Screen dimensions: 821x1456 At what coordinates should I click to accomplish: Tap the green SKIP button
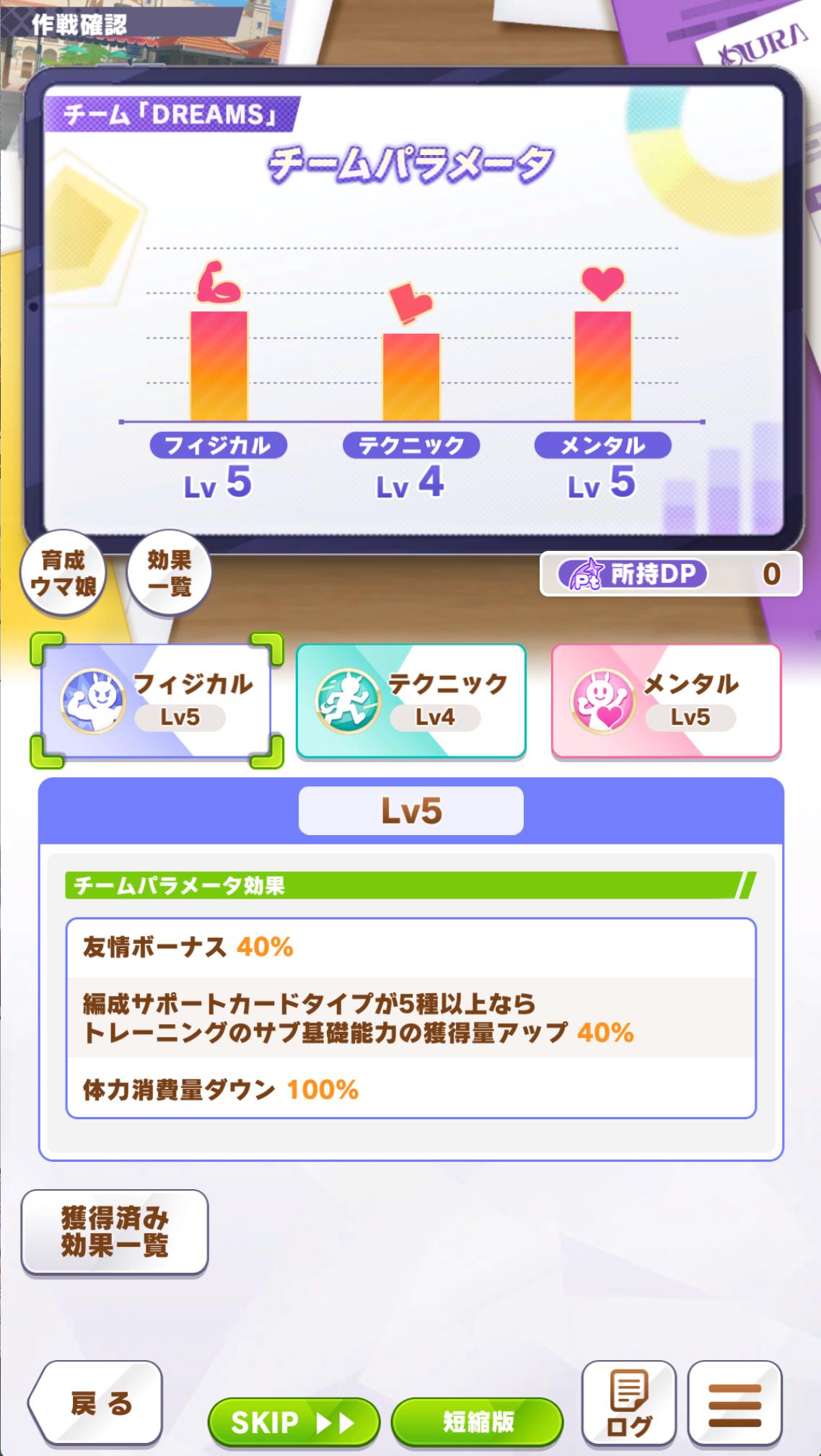click(x=293, y=1422)
